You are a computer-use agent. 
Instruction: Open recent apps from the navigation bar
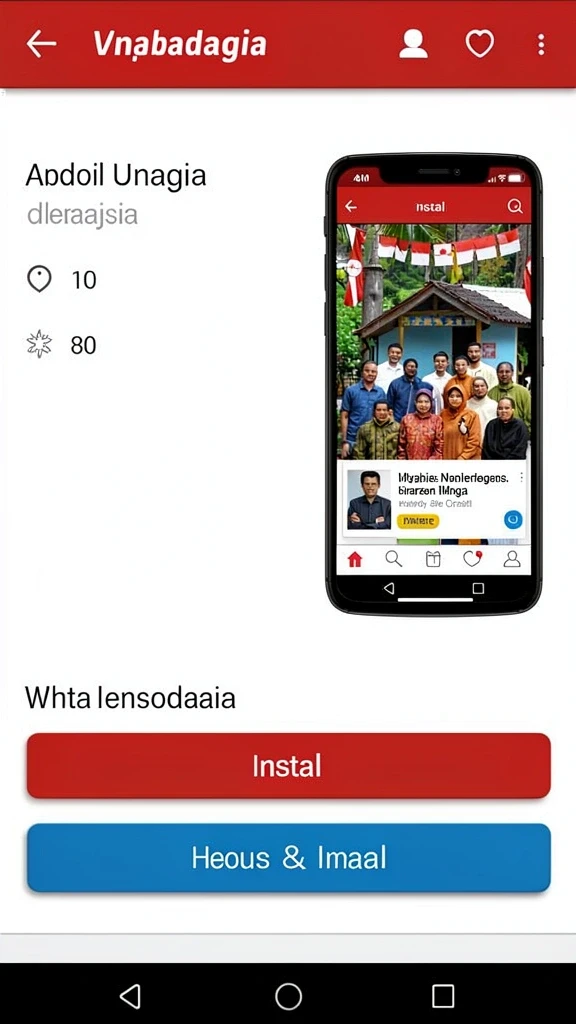443,997
